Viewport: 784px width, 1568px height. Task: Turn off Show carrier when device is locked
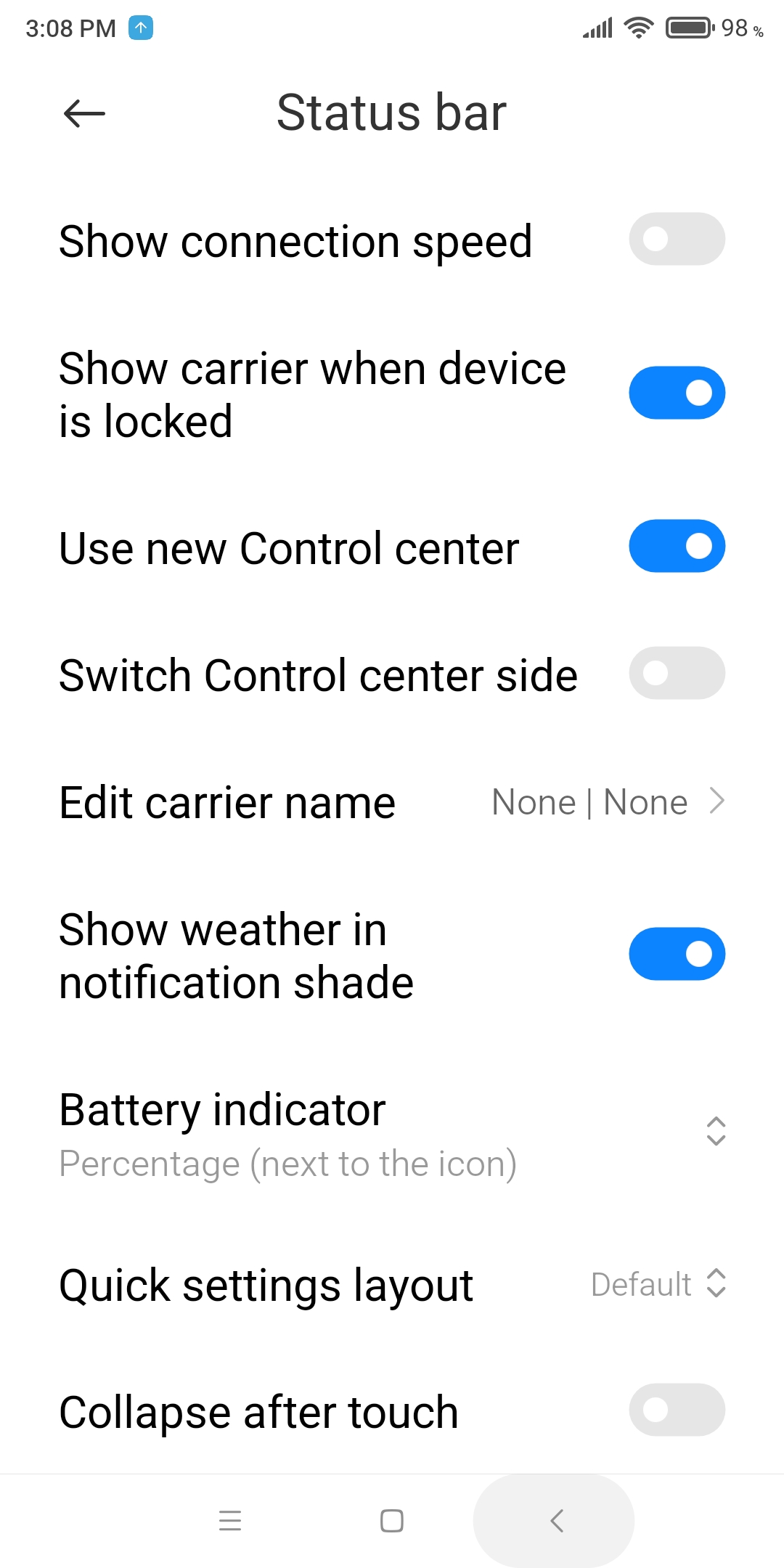click(x=677, y=393)
